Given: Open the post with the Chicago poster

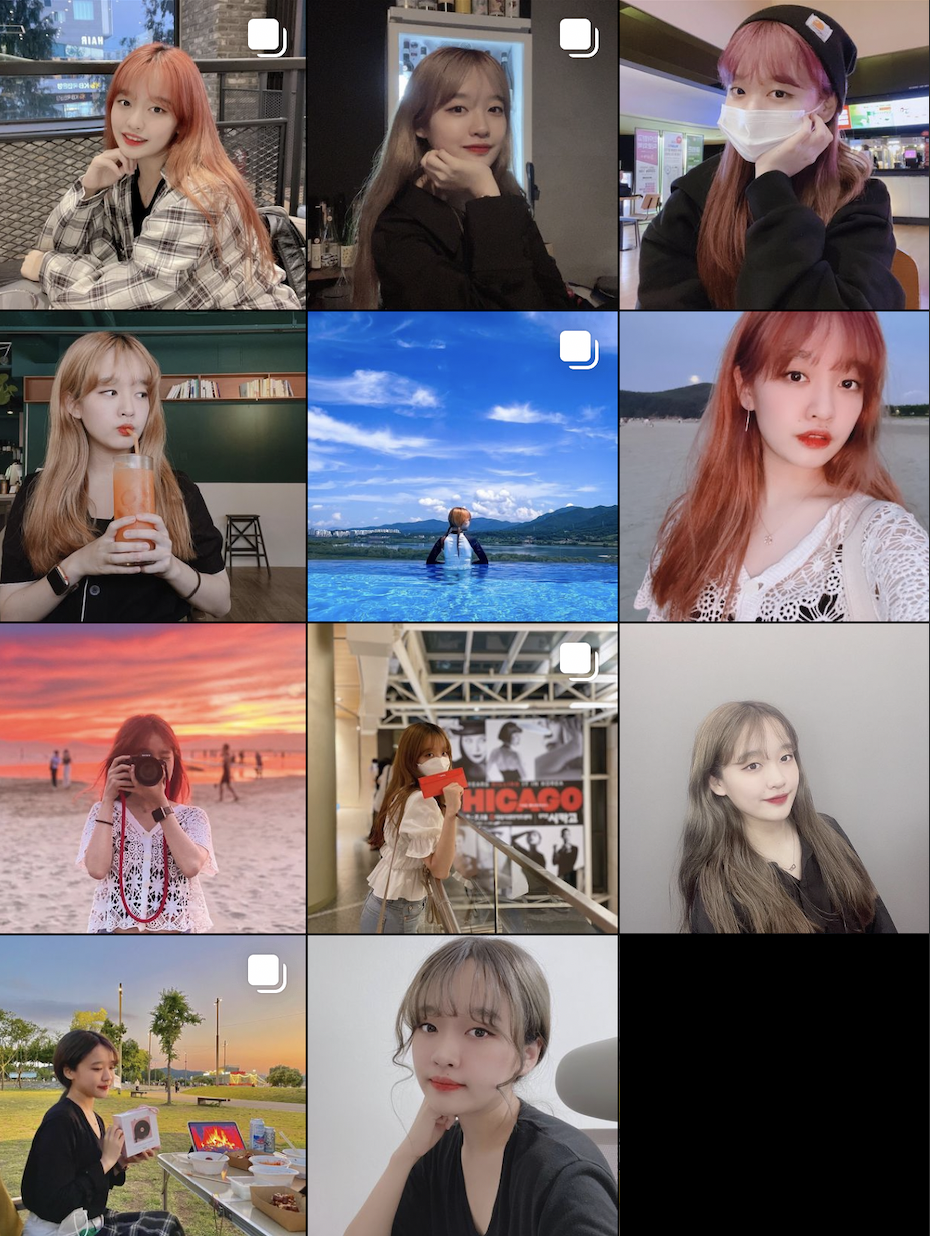Looking at the screenshot, I should point(462,778).
